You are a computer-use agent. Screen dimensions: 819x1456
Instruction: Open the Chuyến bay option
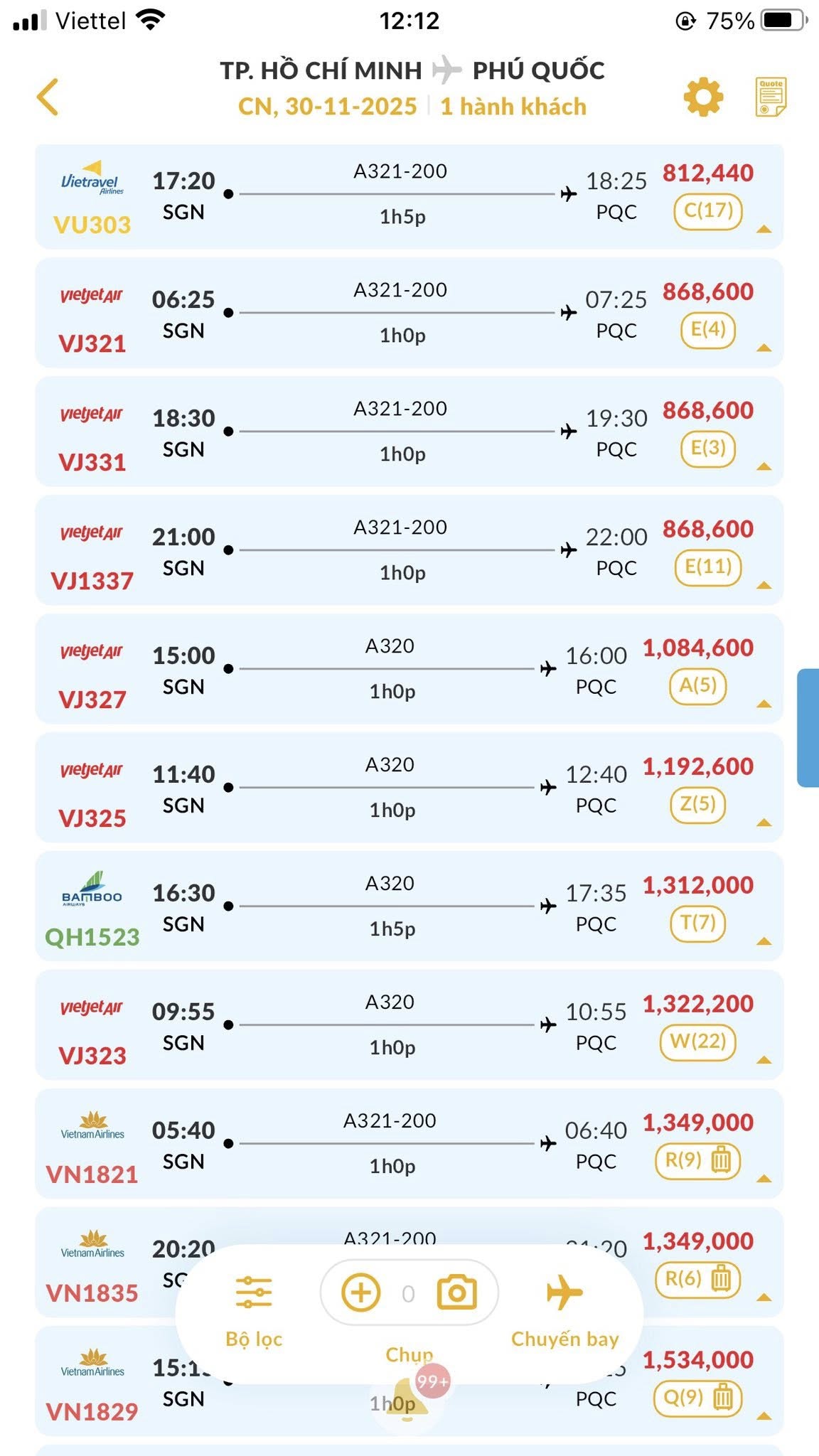click(x=565, y=1311)
